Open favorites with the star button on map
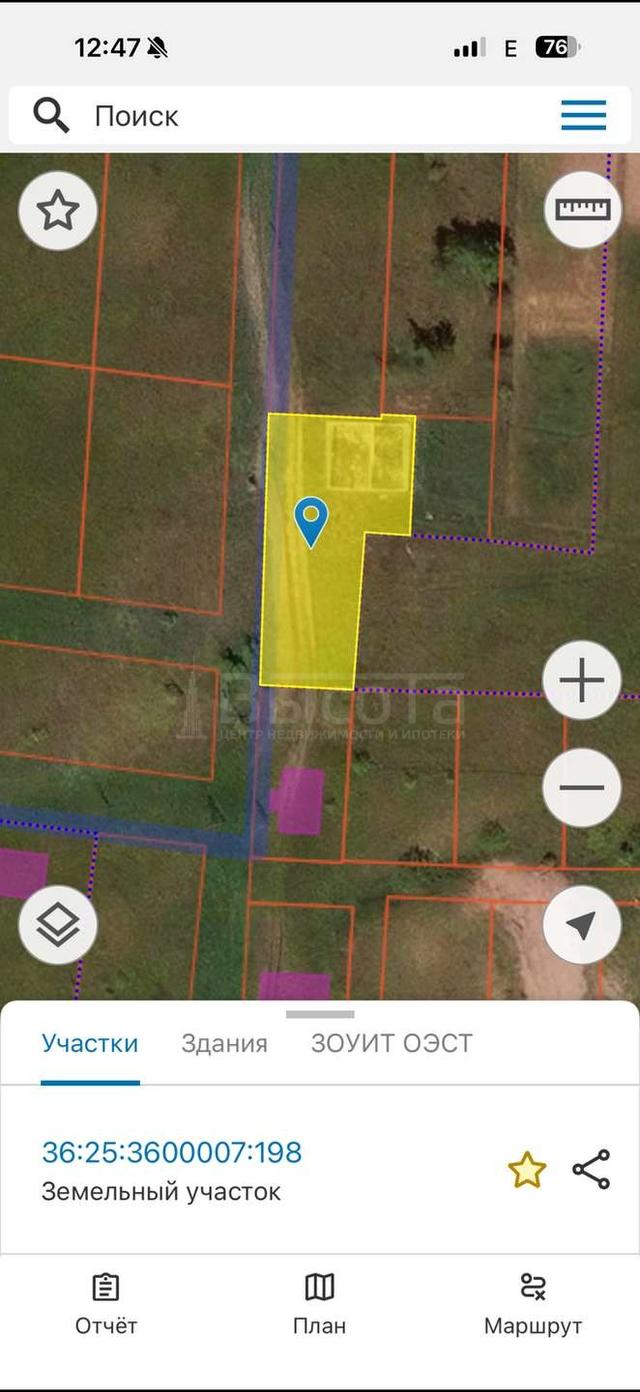Image resolution: width=640 pixels, height=1392 pixels. pyautogui.click(x=58, y=210)
